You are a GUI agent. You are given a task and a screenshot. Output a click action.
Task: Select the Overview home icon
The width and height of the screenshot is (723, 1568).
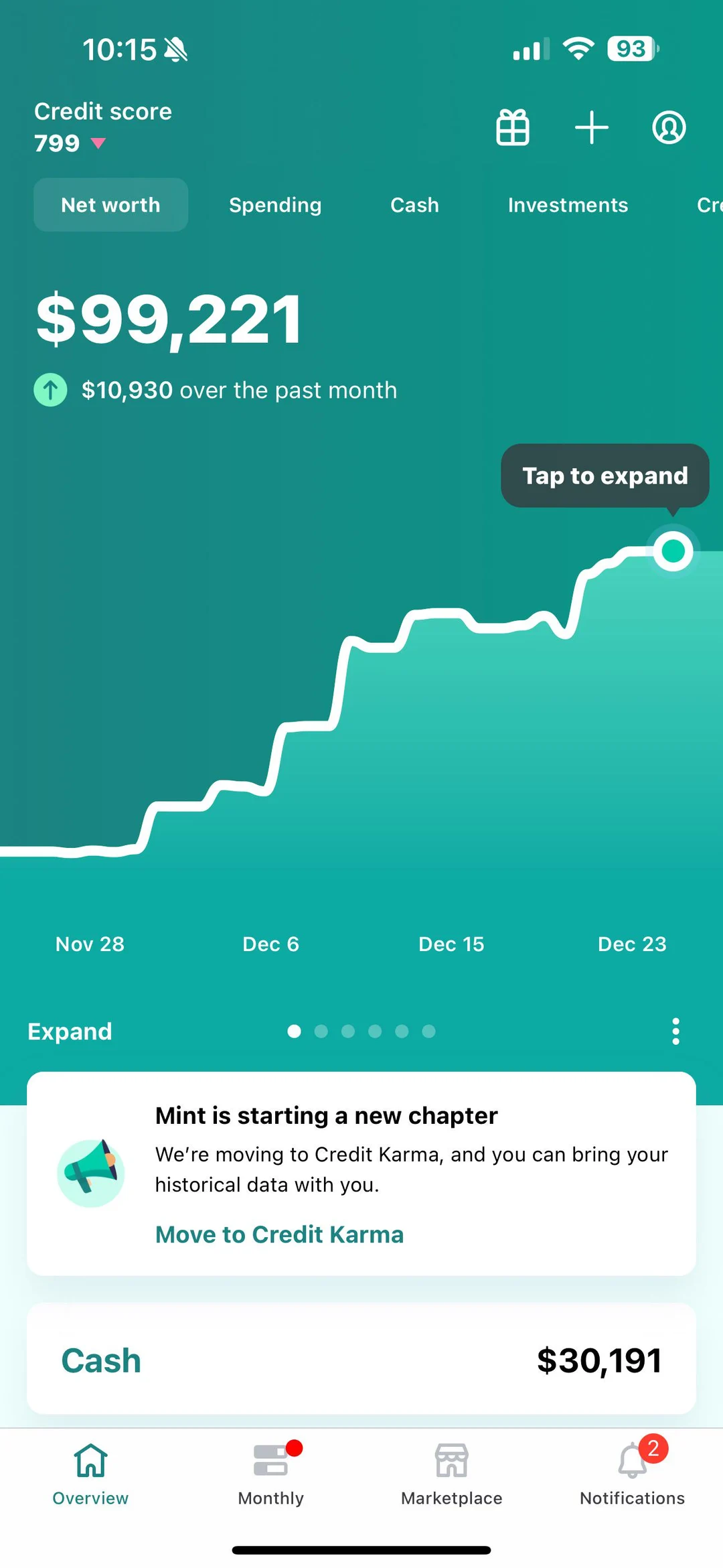pos(90,1464)
